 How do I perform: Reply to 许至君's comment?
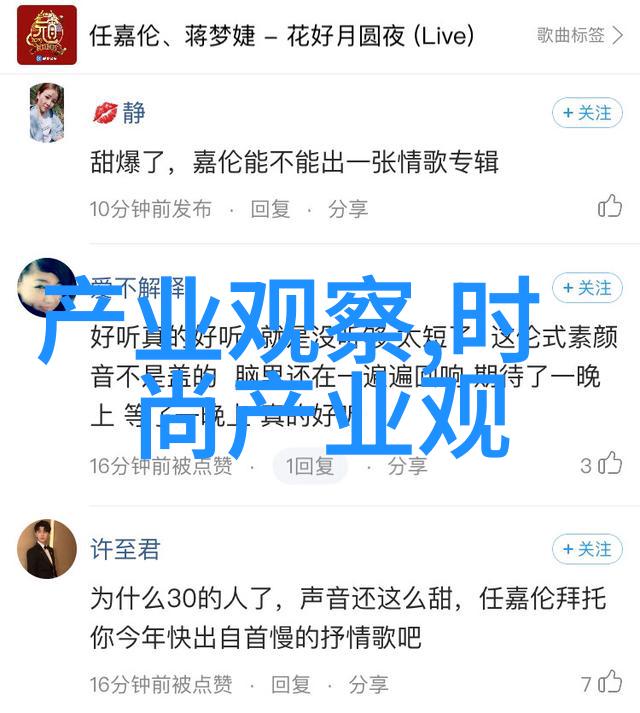291,685
